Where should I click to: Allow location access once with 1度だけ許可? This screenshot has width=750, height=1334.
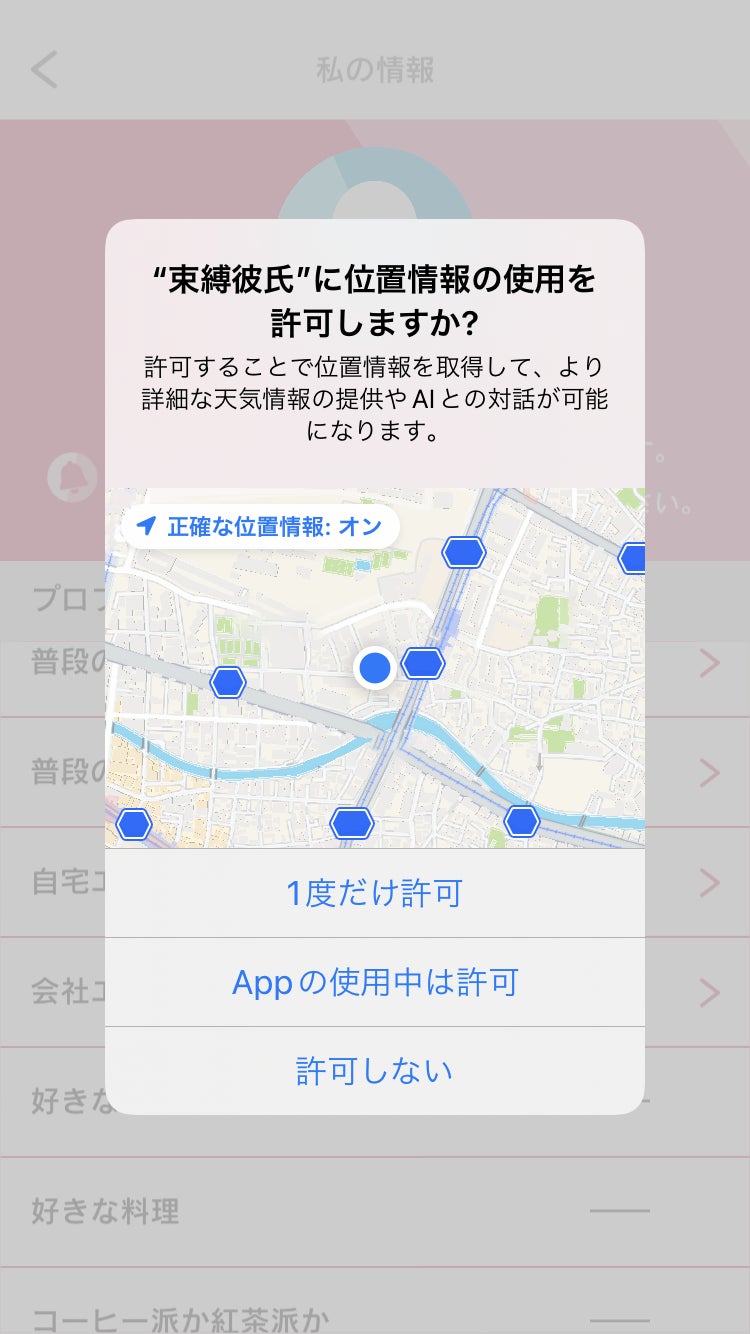[x=374, y=893]
